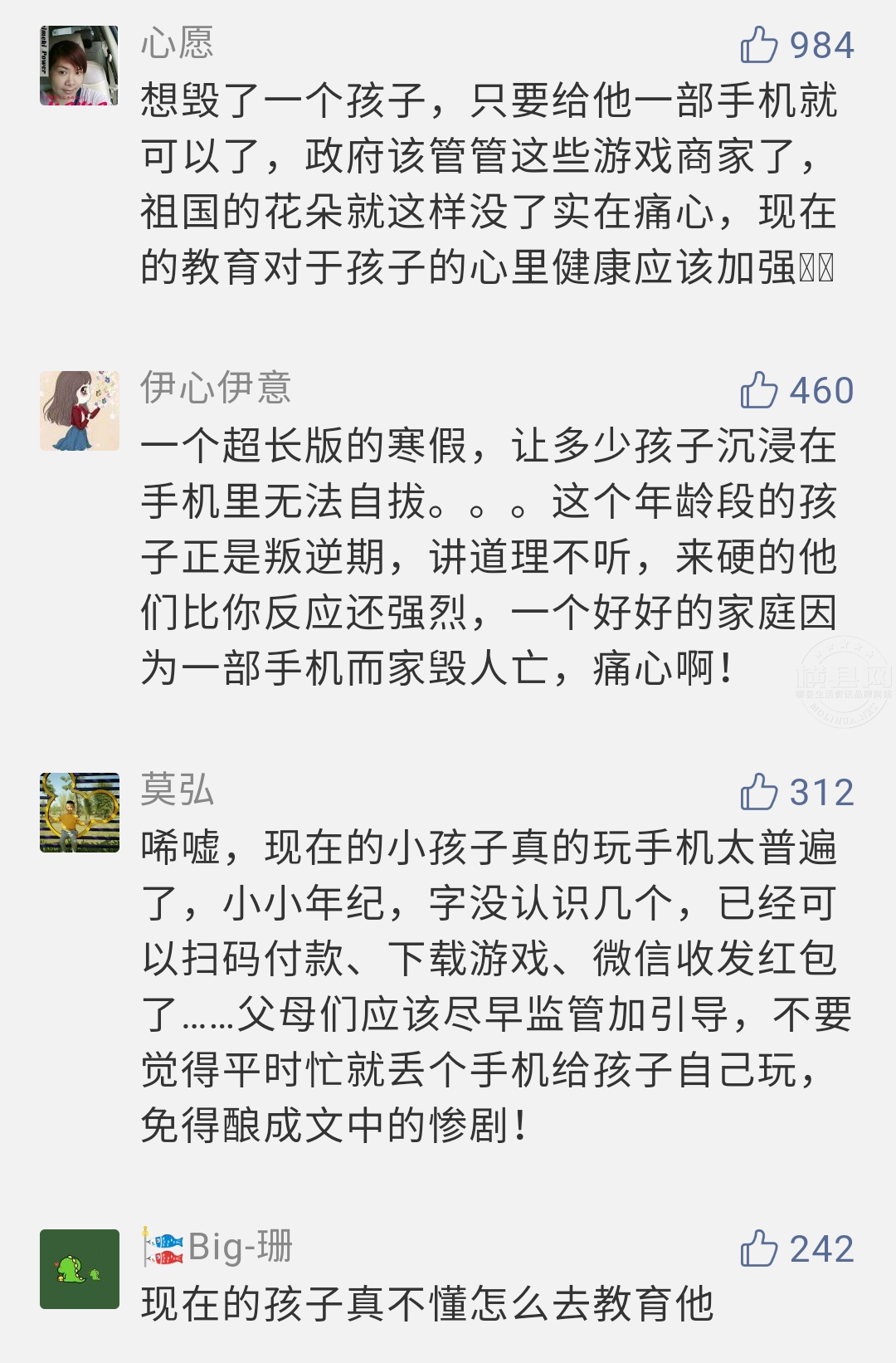Like the comment by 心愿
This screenshot has width=896, height=1363.
pos(758,45)
